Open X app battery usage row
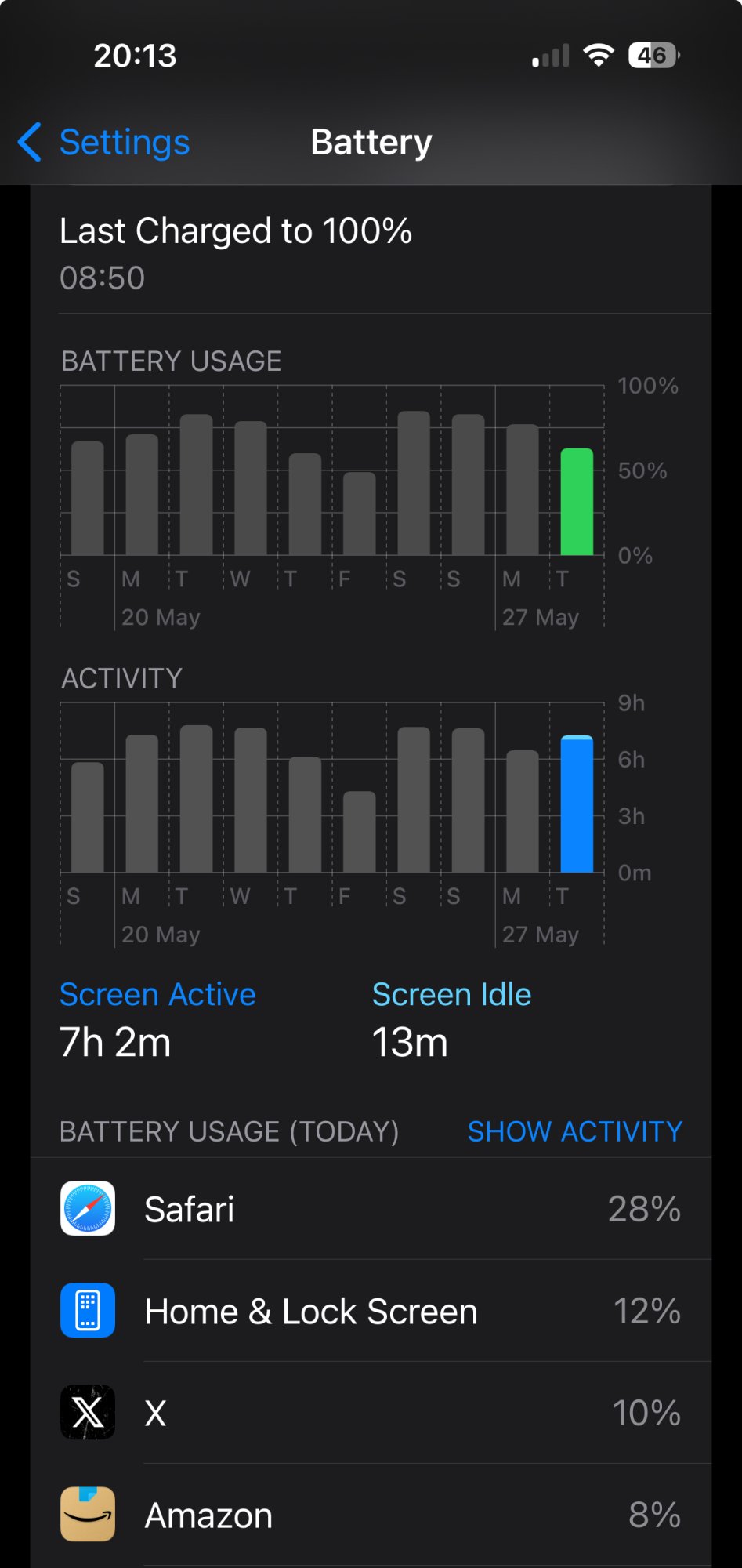This screenshot has height=1568, width=742. click(371, 1413)
